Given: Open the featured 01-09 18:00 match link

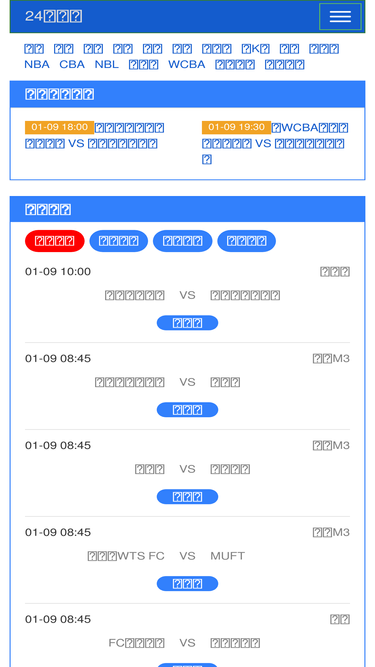Looking at the screenshot, I should tap(95, 135).
